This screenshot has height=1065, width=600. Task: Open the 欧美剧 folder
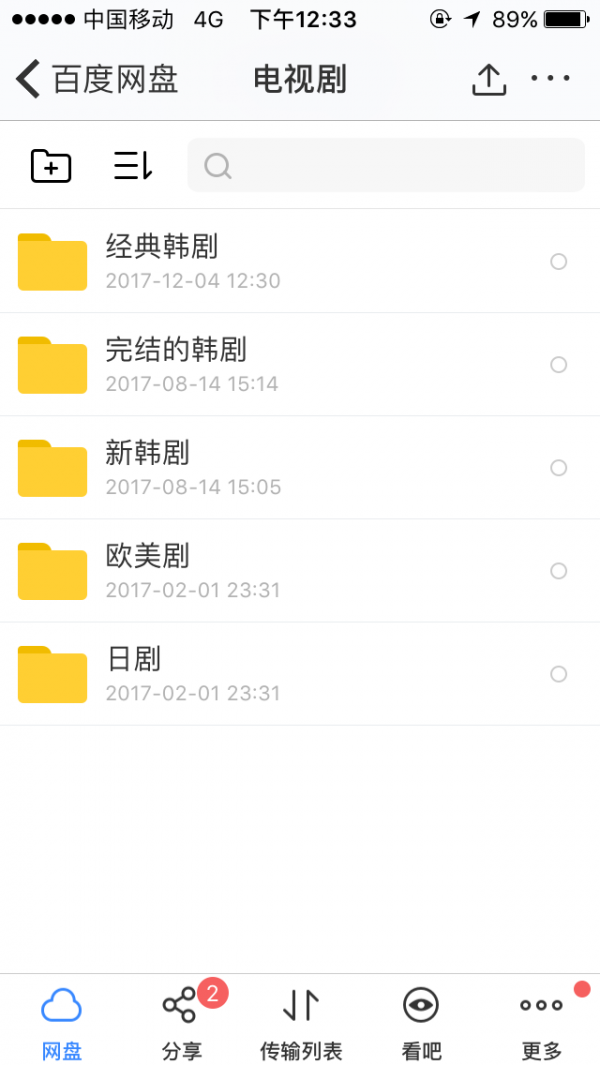pos(300,571)
